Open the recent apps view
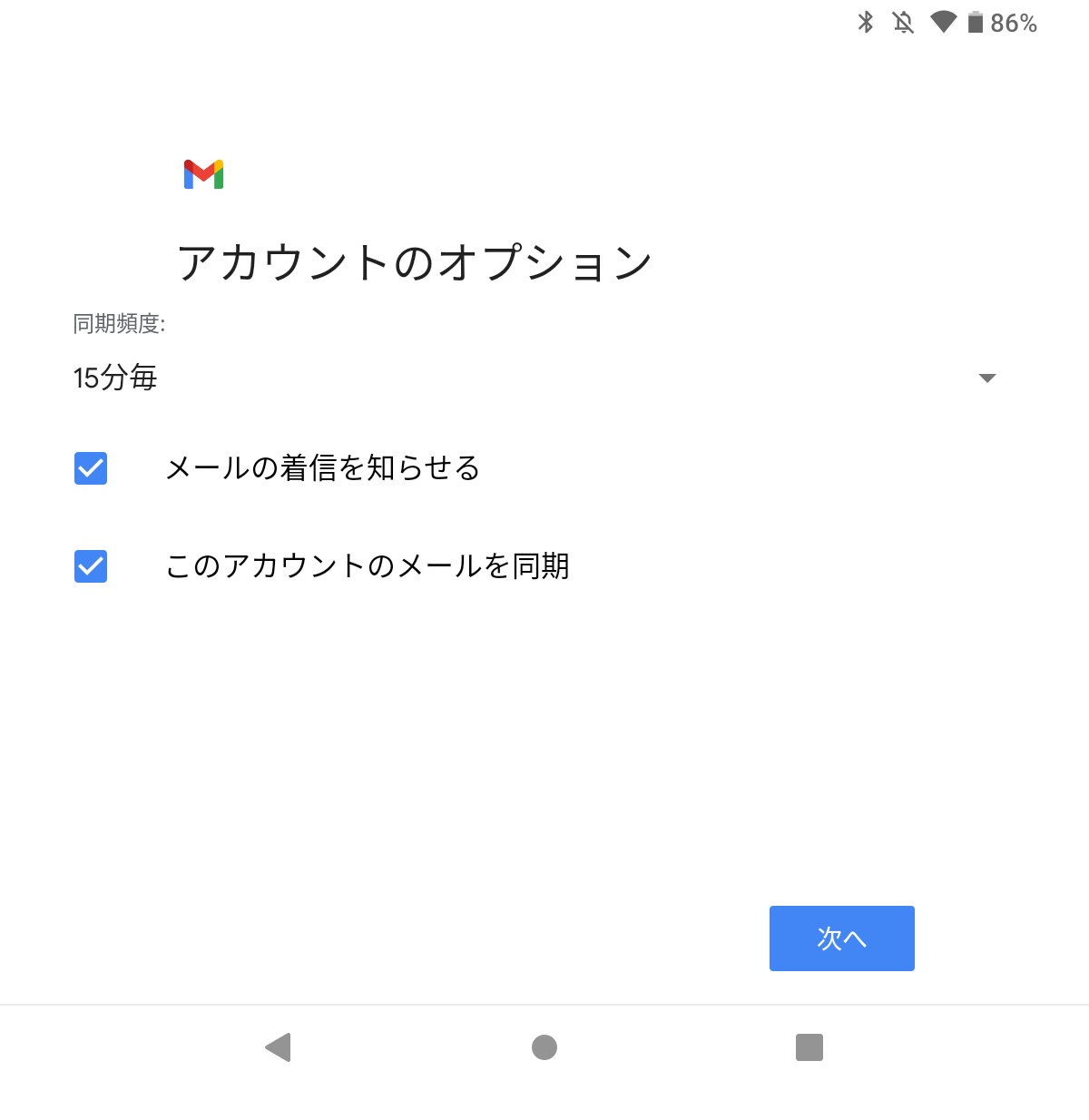The height and width of the screenshot is (1120, 1089). click(809, 1047)
